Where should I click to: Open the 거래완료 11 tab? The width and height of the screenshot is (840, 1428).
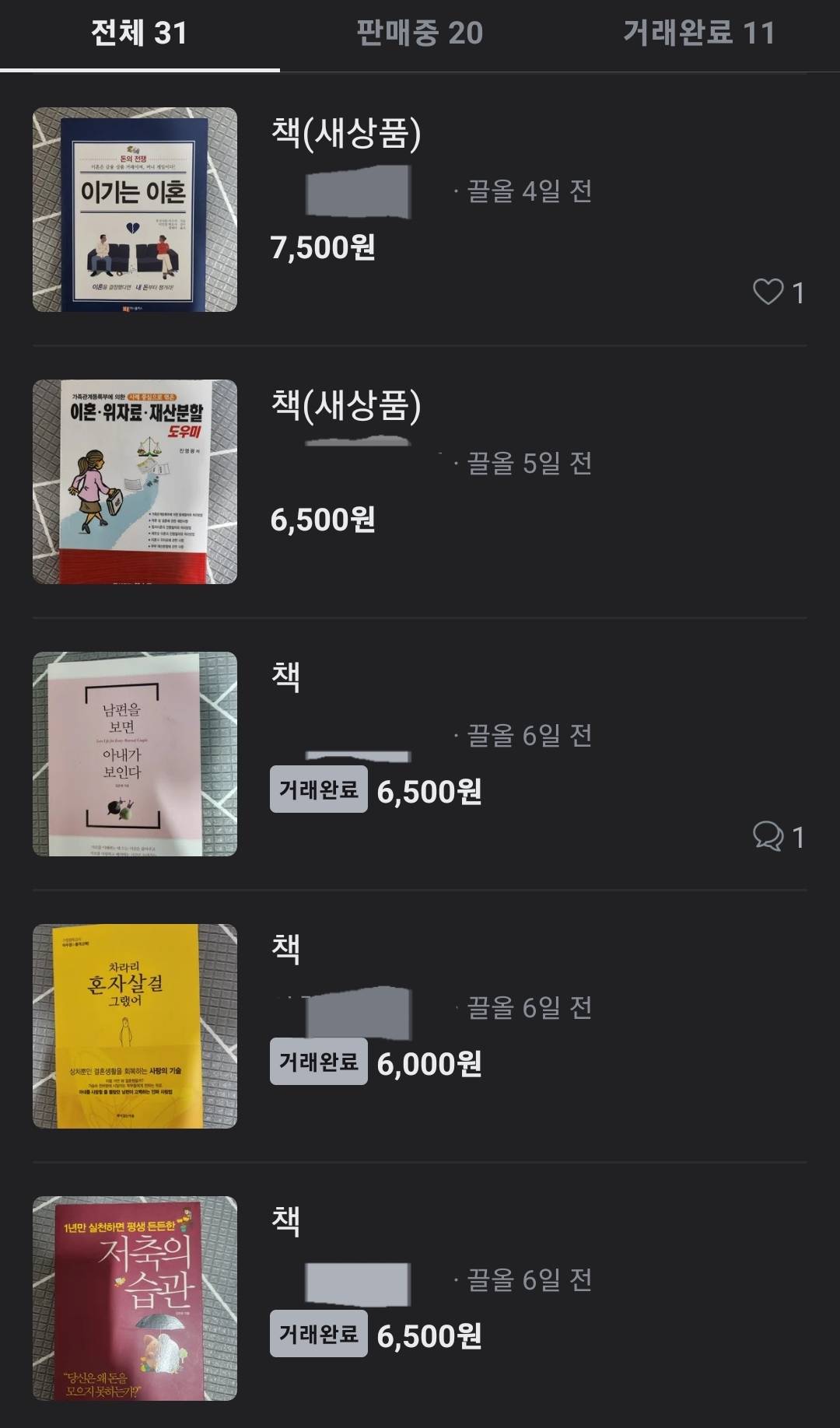(699, 34)
